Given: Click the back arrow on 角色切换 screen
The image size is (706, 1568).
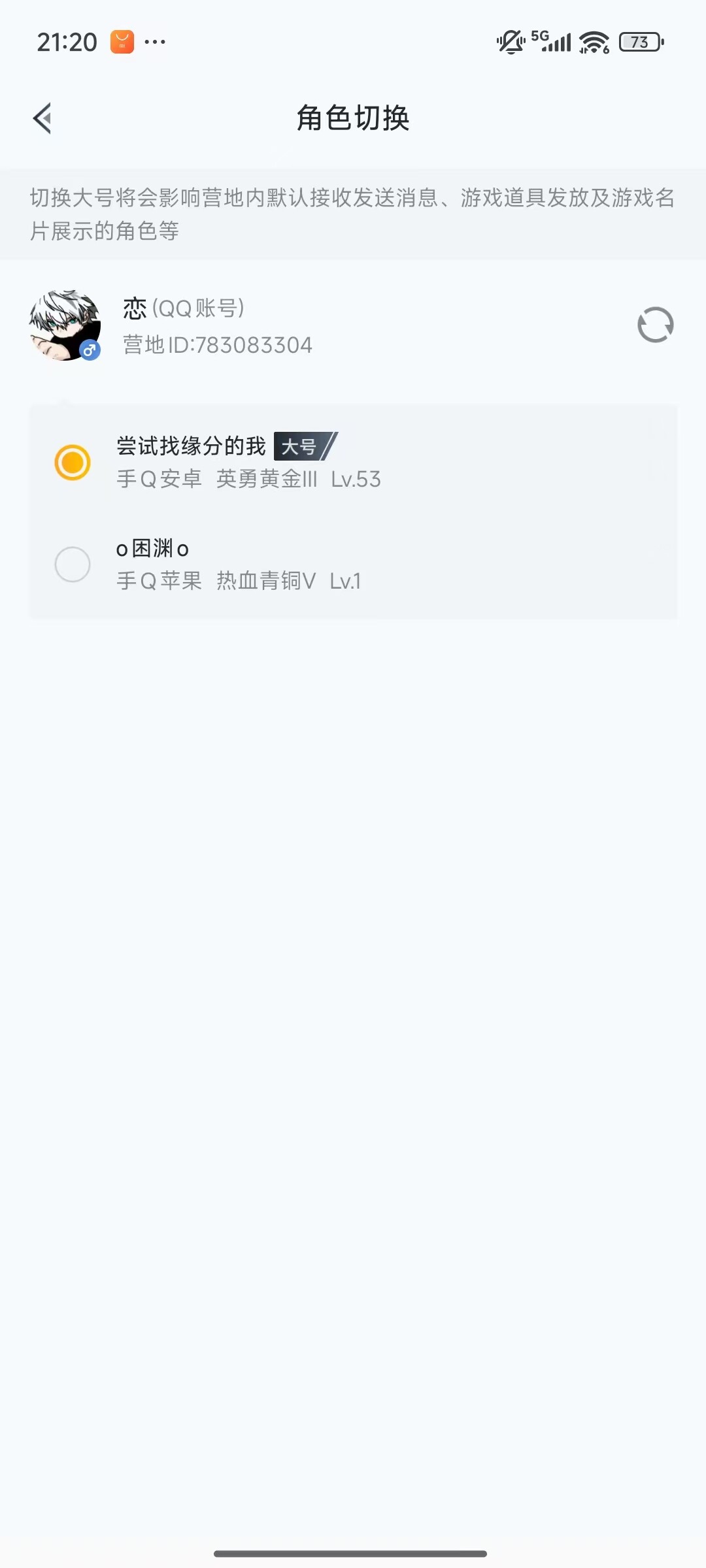Looking at the screenshot, I should click(43, 118).
